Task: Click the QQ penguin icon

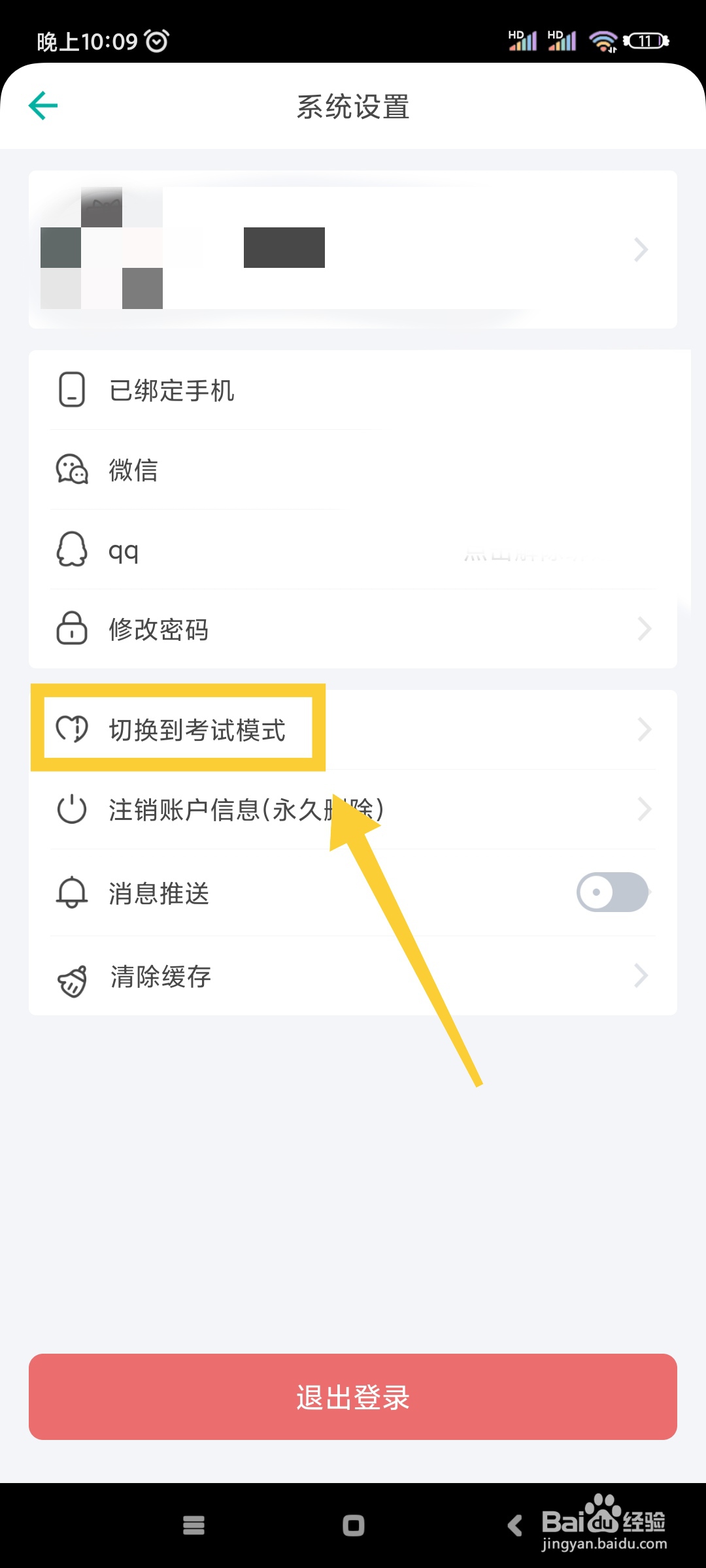Action: click(x=71, y=549)
